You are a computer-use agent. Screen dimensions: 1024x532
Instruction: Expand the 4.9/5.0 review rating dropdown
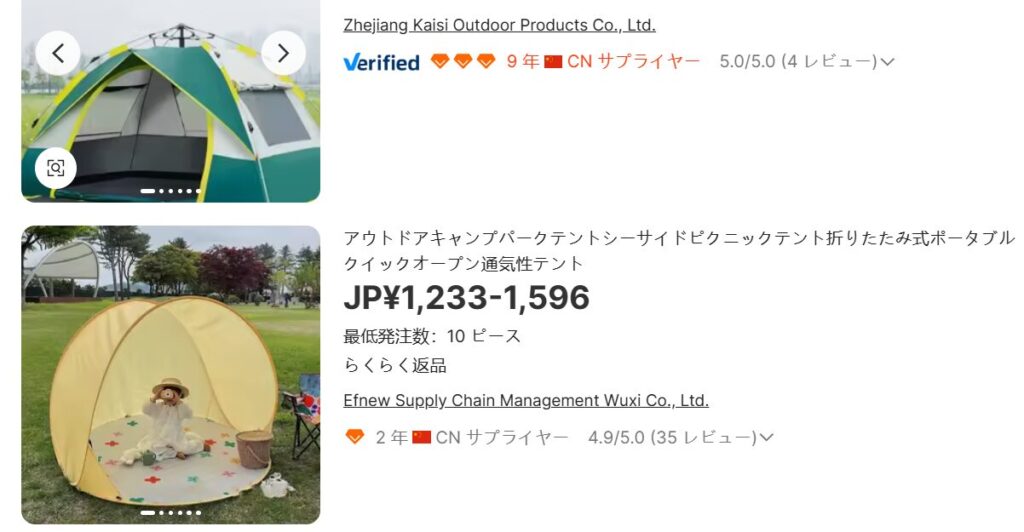(x=766, y=437)
